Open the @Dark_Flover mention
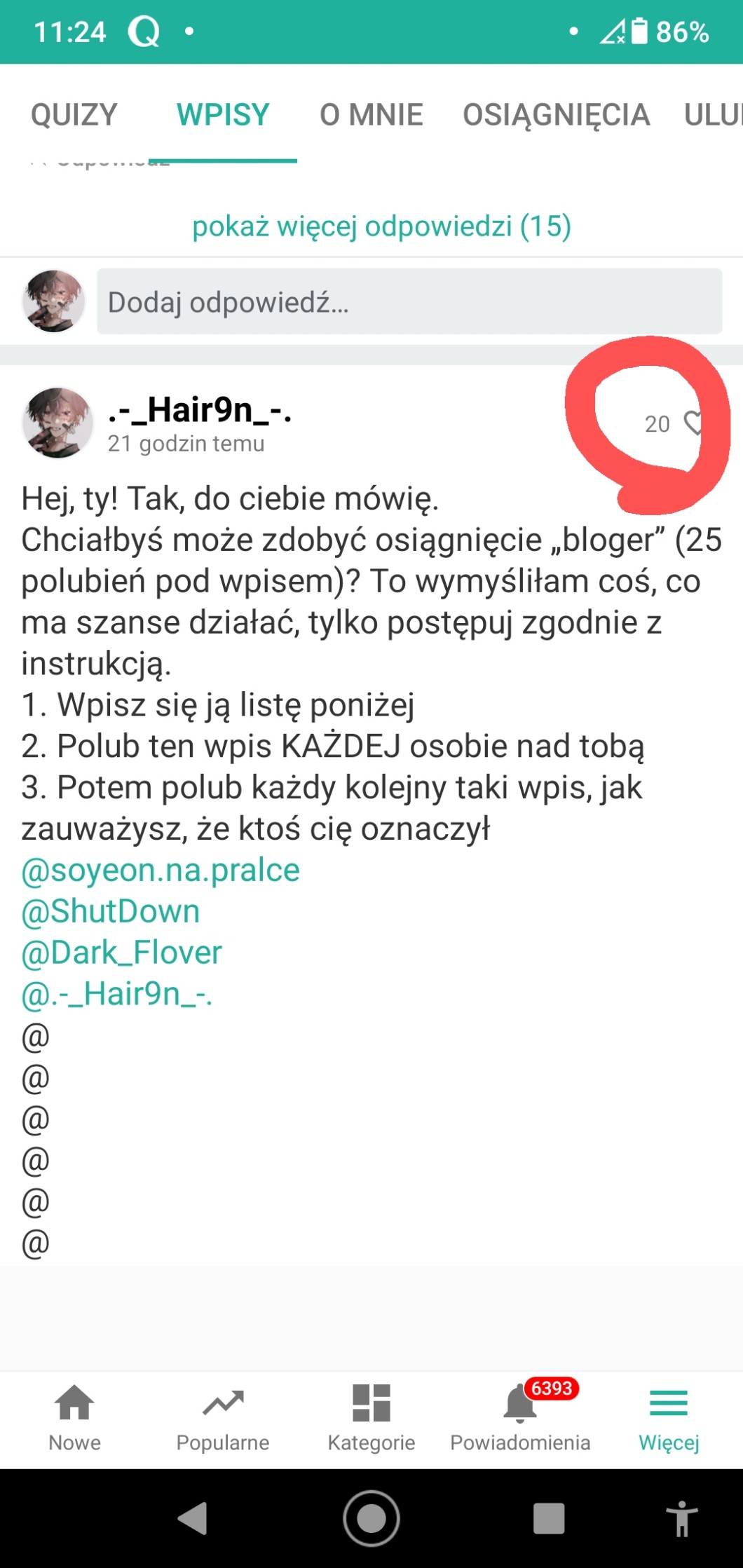This screenshot has height=1568, width=743. click(121, 953)
